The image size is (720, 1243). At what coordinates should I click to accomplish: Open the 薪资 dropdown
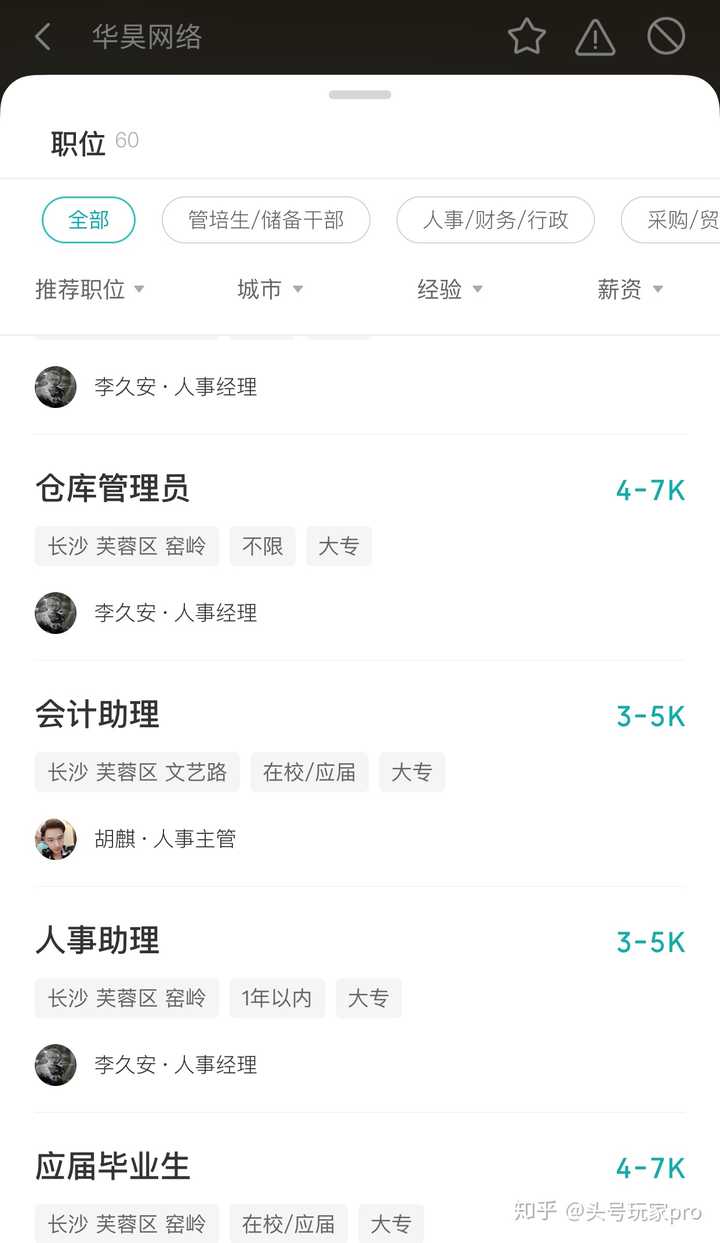tap(630, 290)
